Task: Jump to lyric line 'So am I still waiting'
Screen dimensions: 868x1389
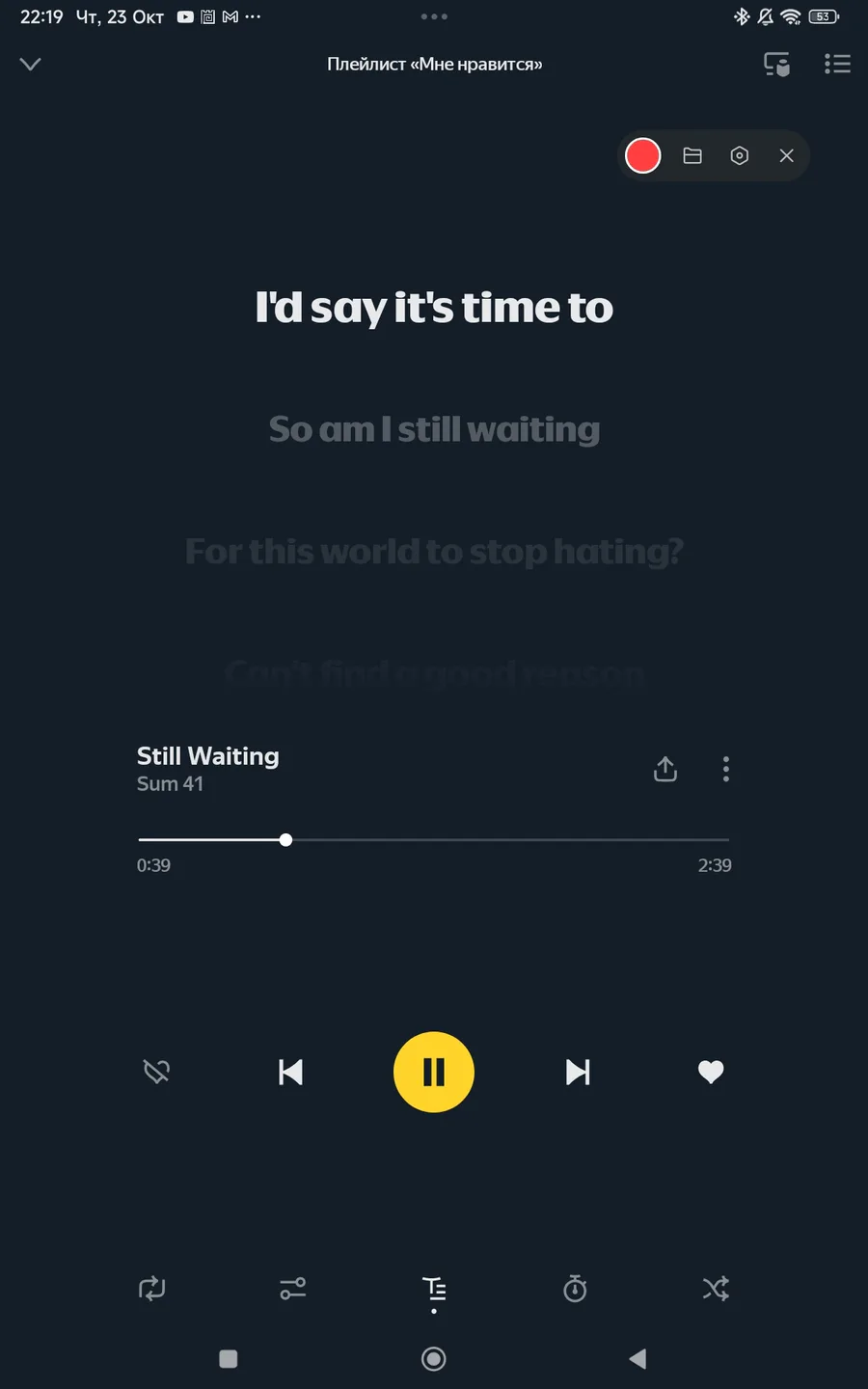Action: coord(434,429)
